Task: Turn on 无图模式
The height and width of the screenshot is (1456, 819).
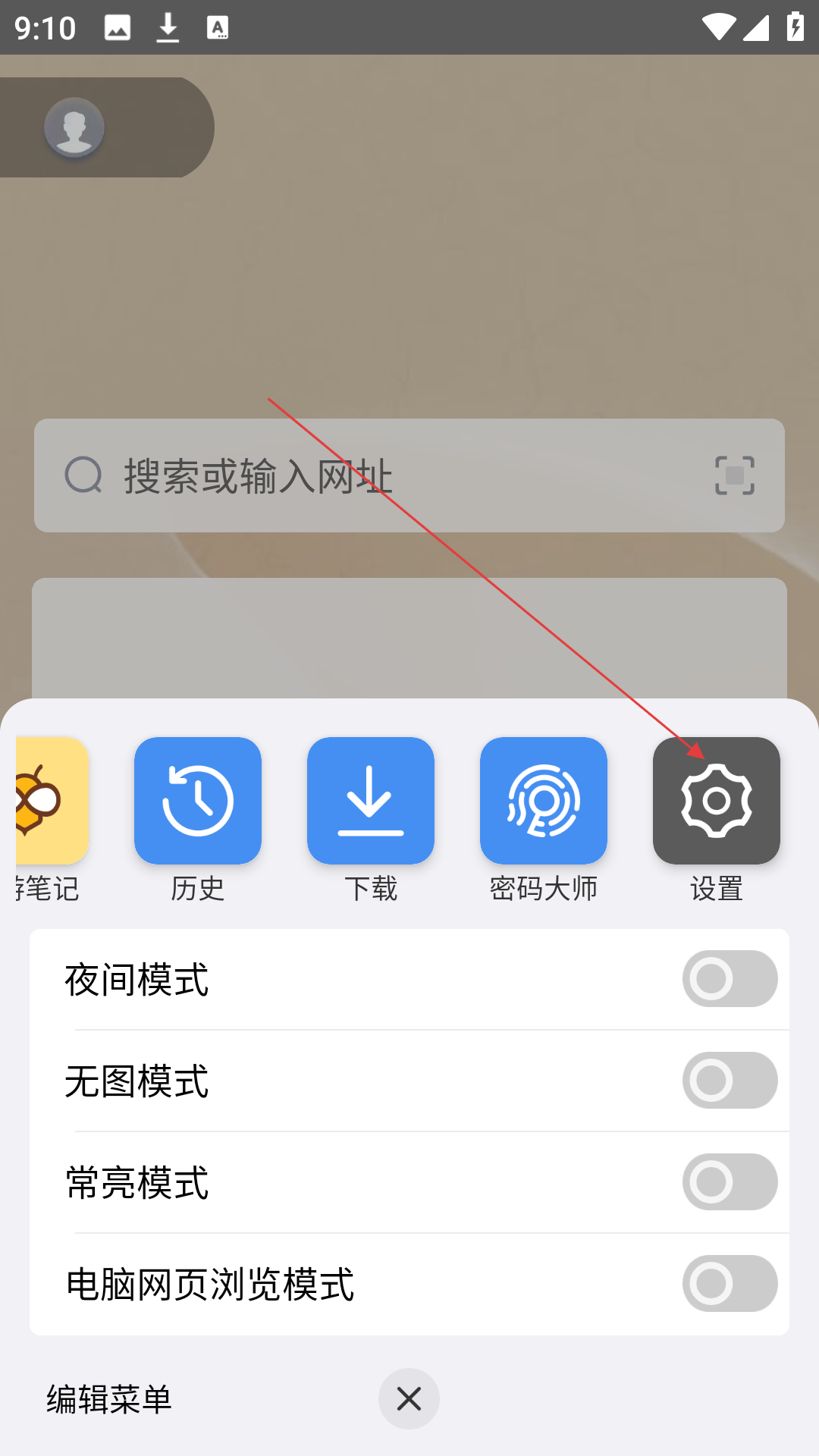Action: point(730,1081)
